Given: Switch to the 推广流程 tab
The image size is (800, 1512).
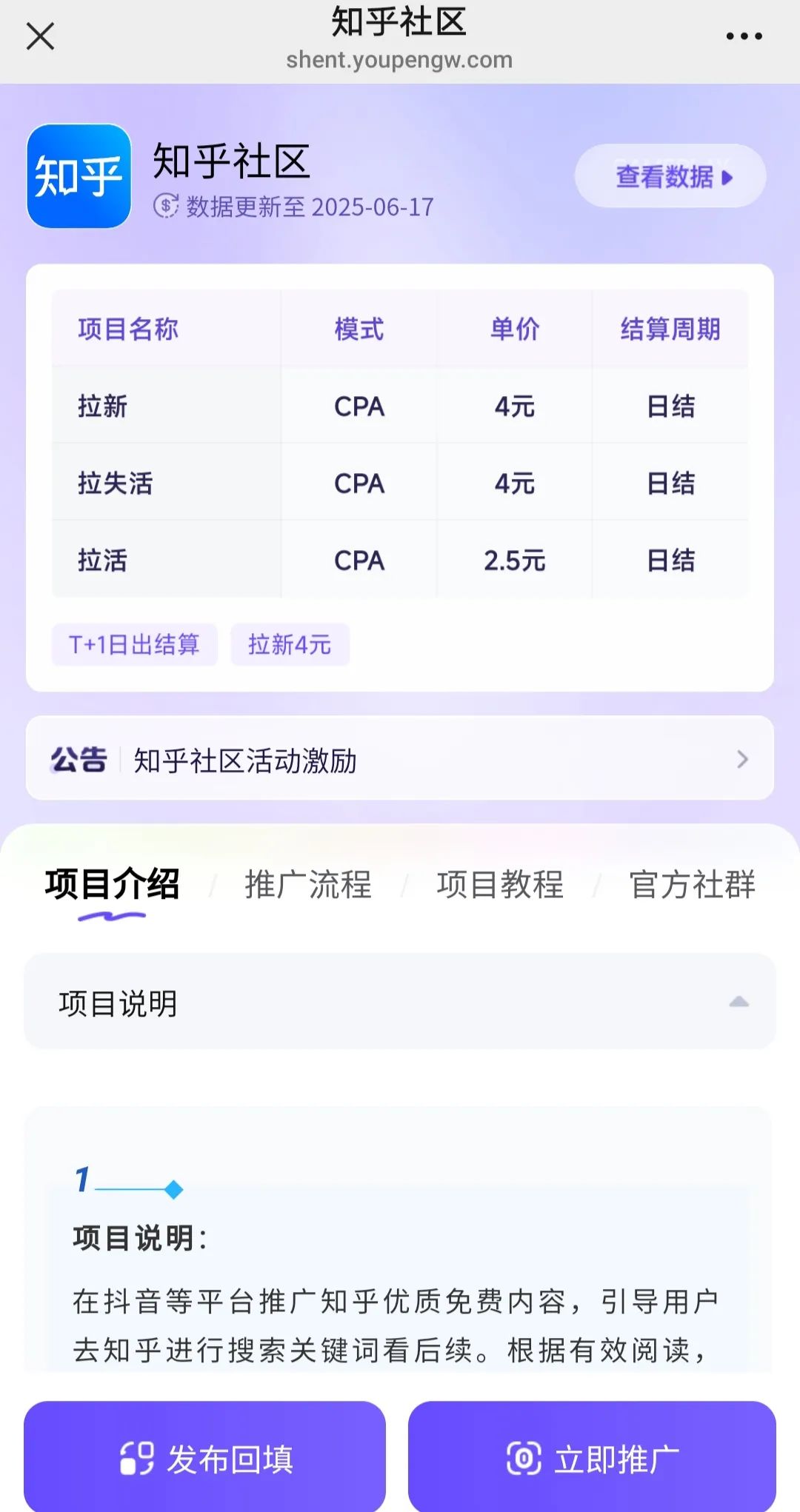Looking at the screenshot, I should 308,884.
